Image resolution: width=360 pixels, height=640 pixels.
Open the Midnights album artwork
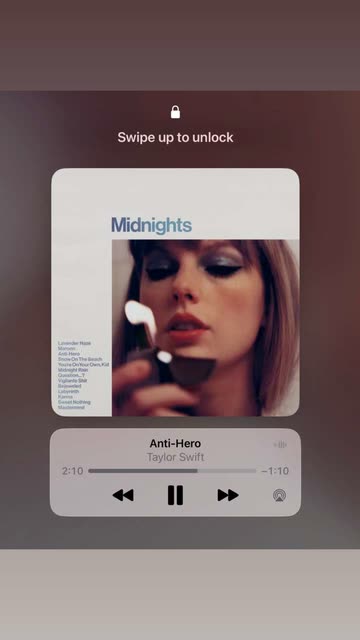(175, 292)
